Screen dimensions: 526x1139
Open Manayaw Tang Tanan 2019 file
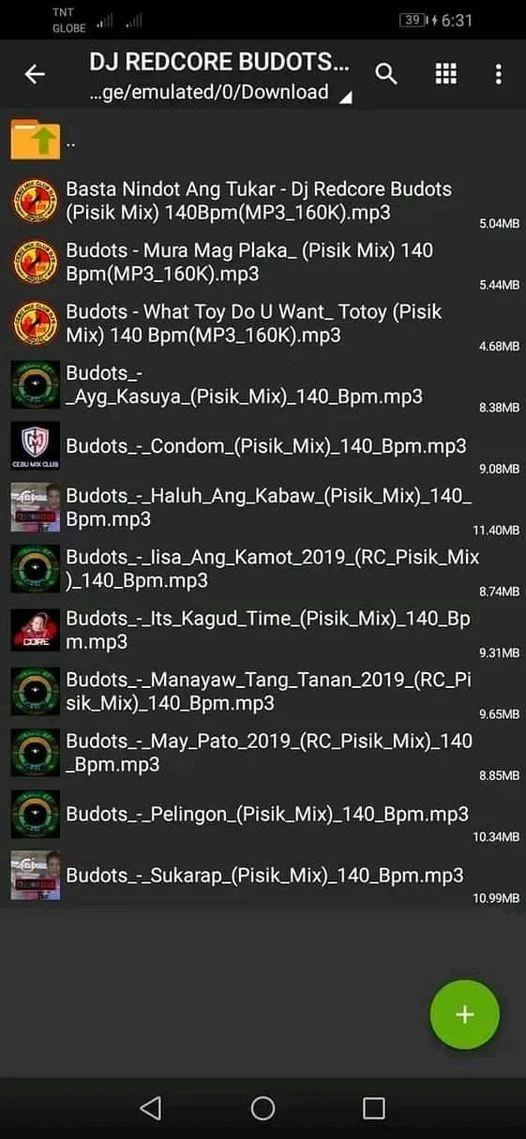tap(263, 692)
